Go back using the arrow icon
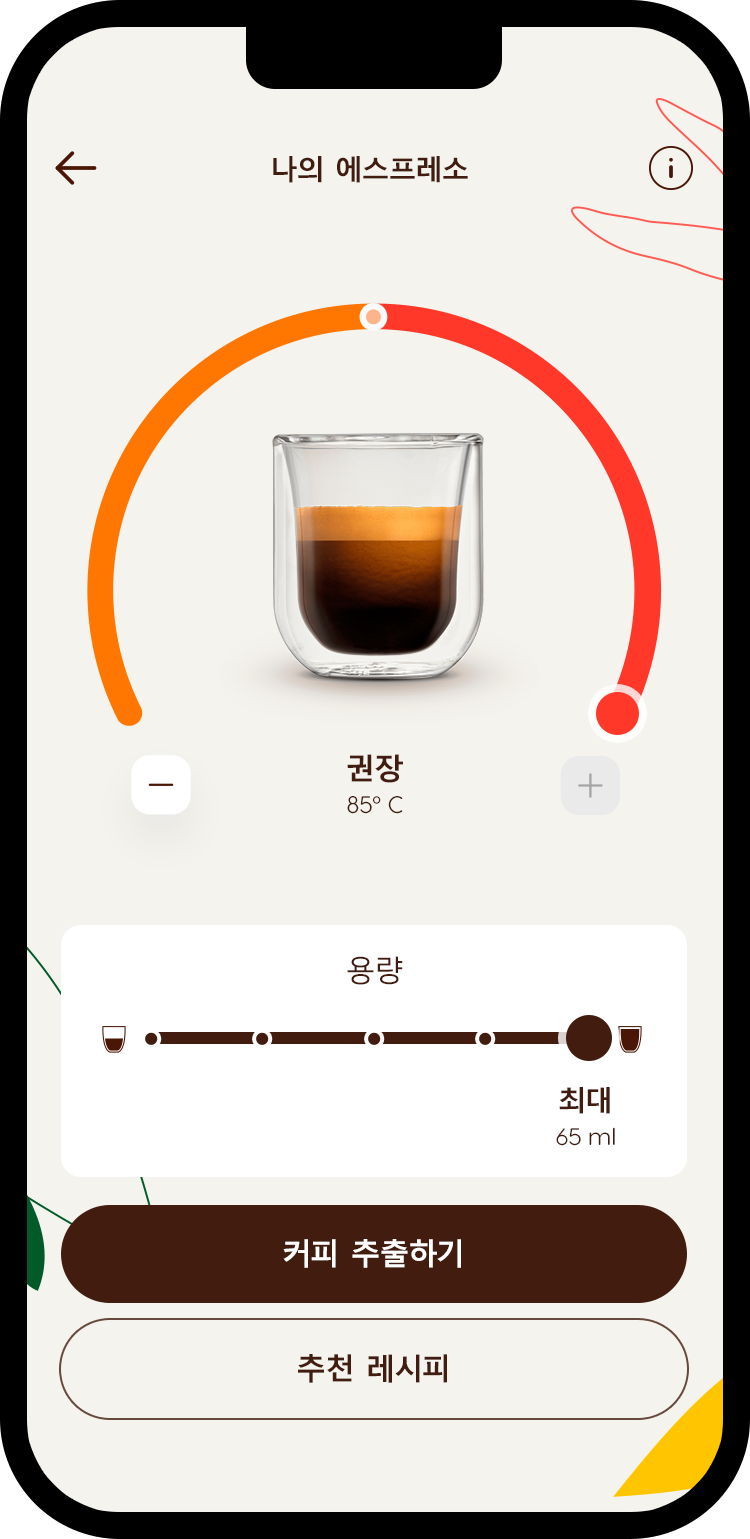 point(76,168)
